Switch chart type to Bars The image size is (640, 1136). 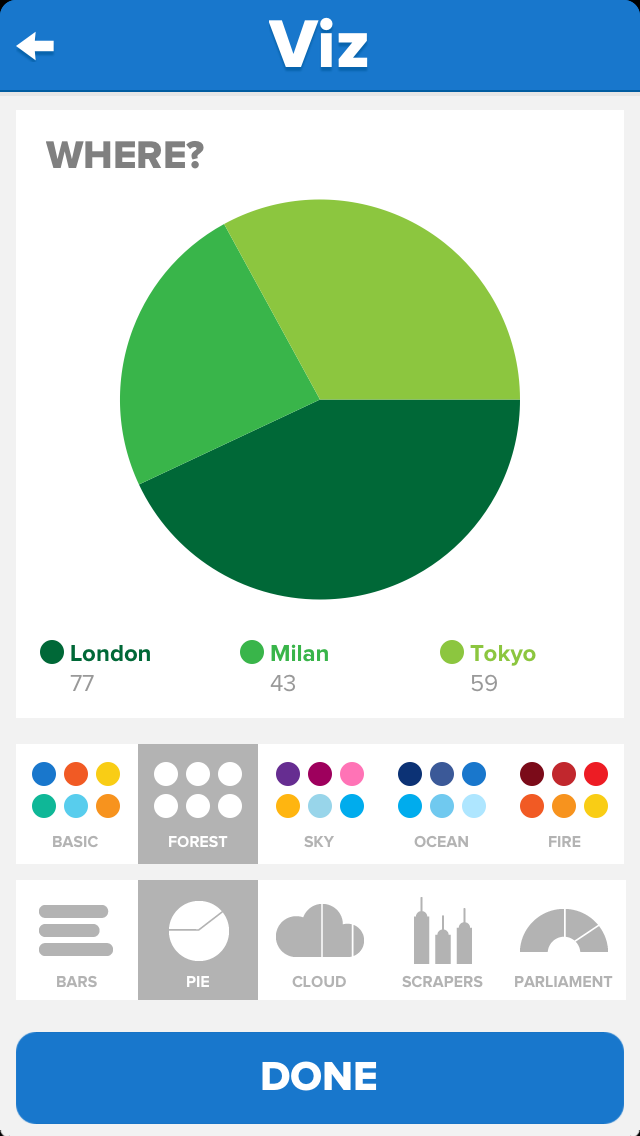click(76, 939)
